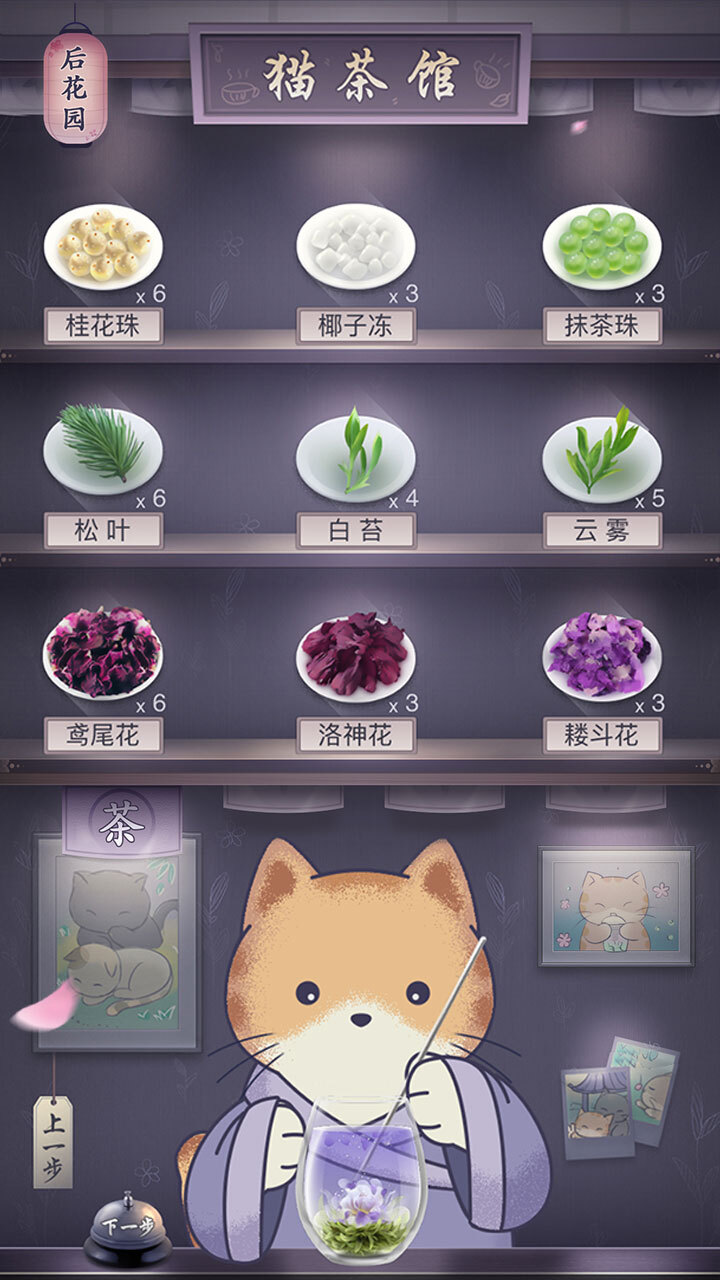
Task: Select the 白苔 tea plate
Action: [355, 453]
